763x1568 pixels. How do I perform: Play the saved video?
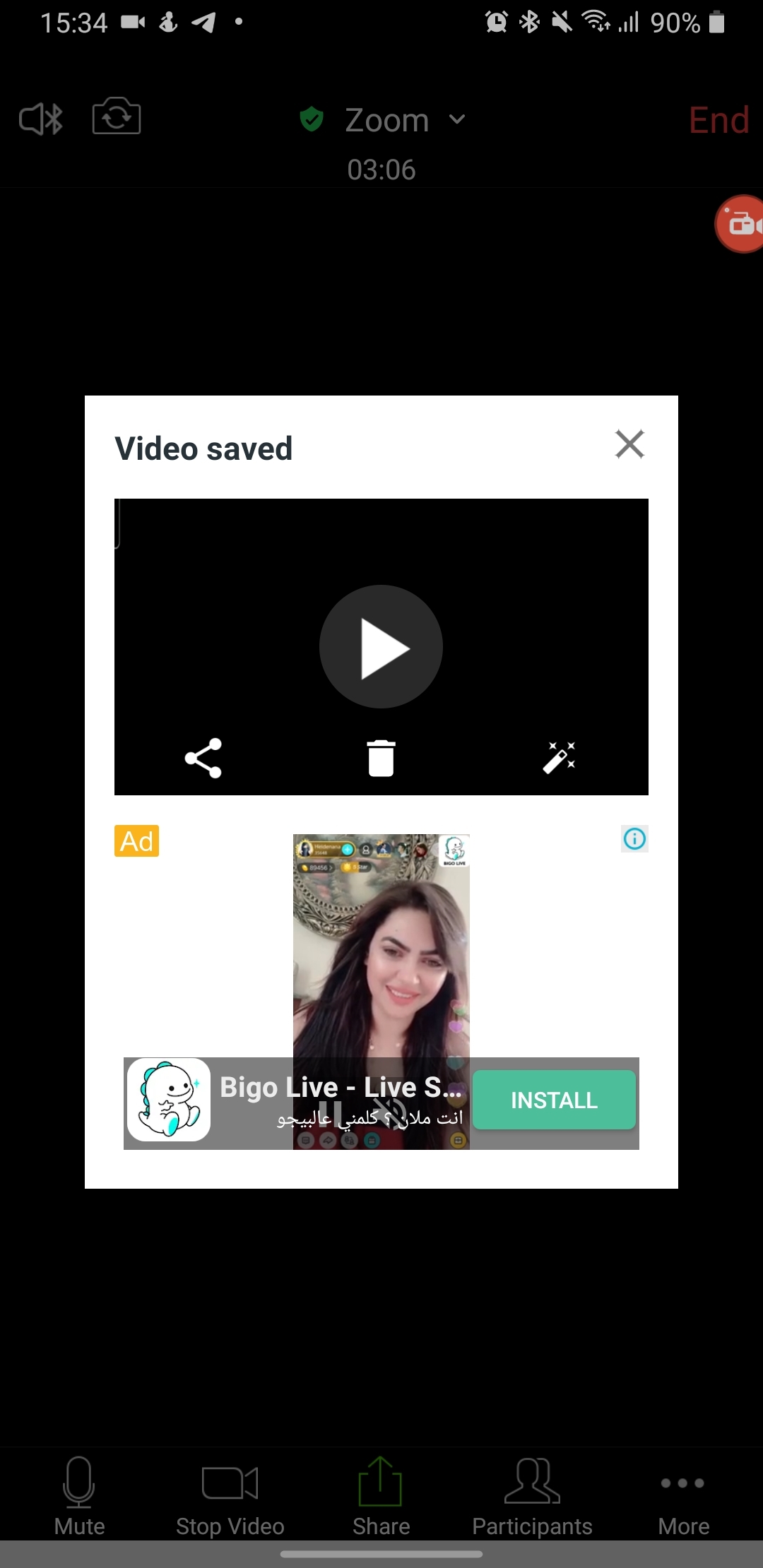pos(381,646)
